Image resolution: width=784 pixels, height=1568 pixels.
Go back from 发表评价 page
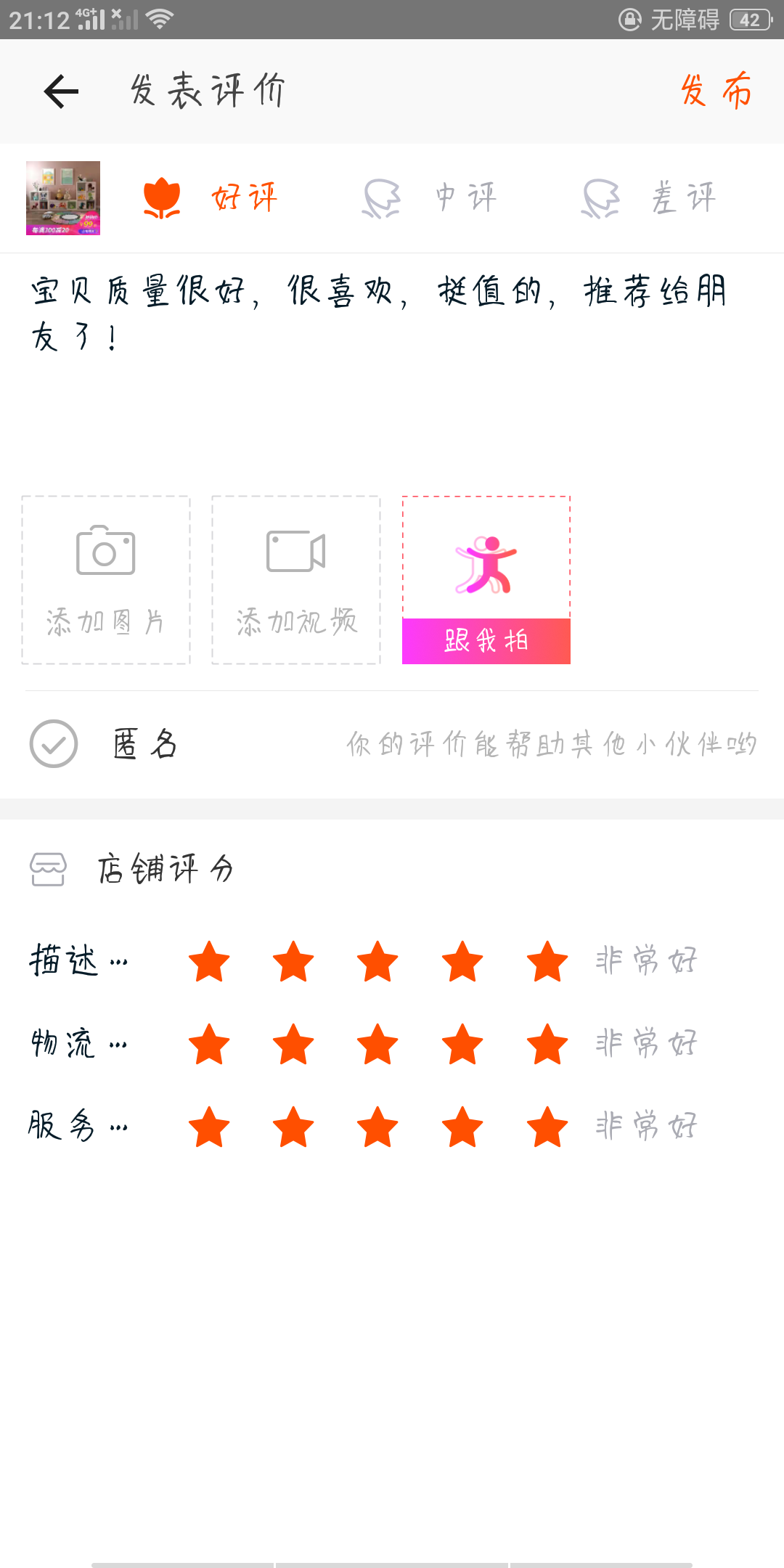[x=61, y=91]
